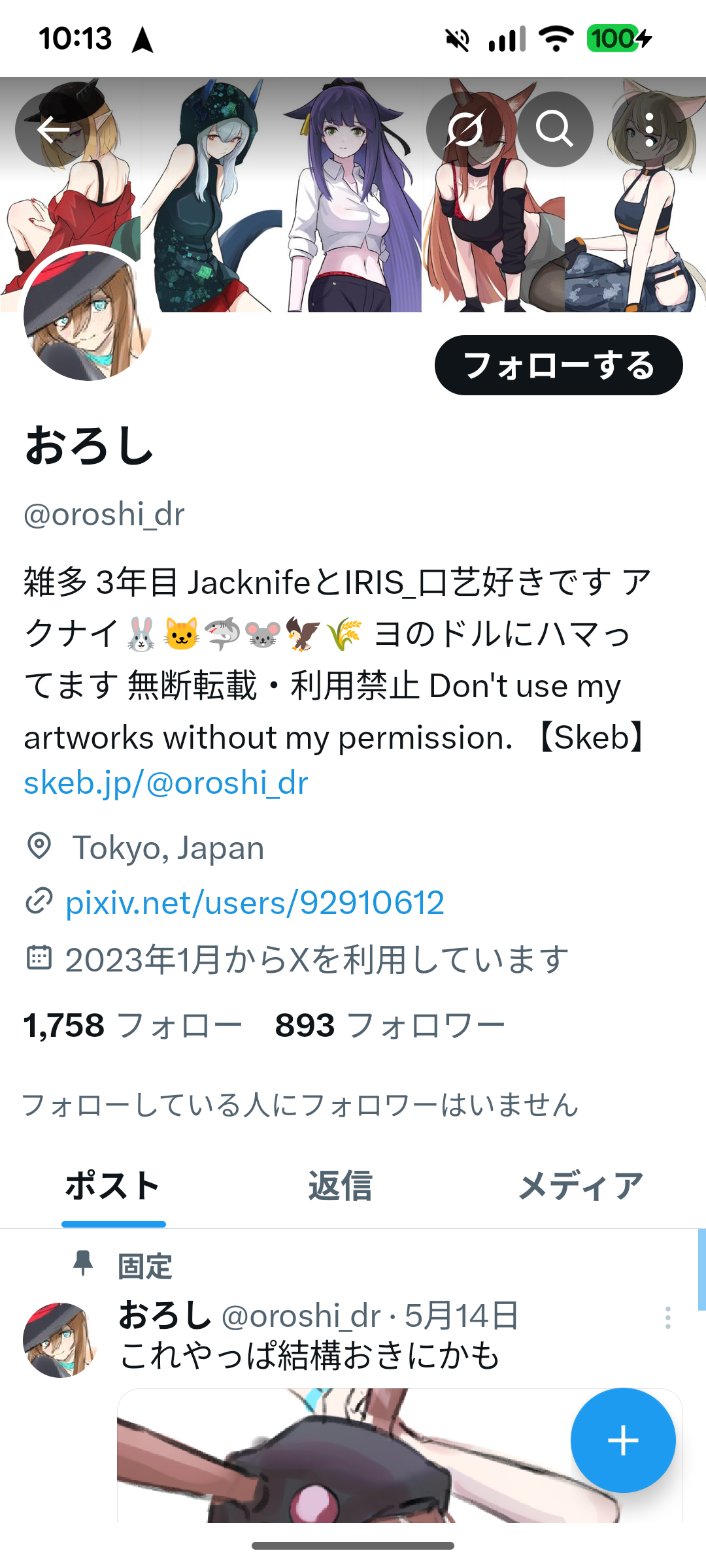Viewport: 706px width, 1568px height.
Task: Tap the avatar on the pinned post
Action: point(60,1341)
